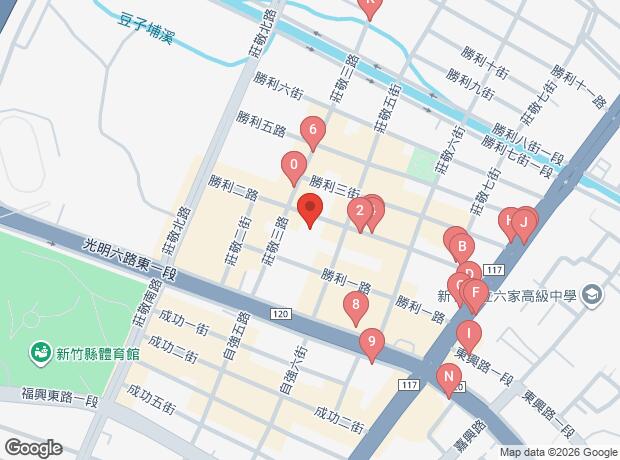The image size is (620, 460).
Task: Select map marker labeled J
Action: [x=525, y=221]
